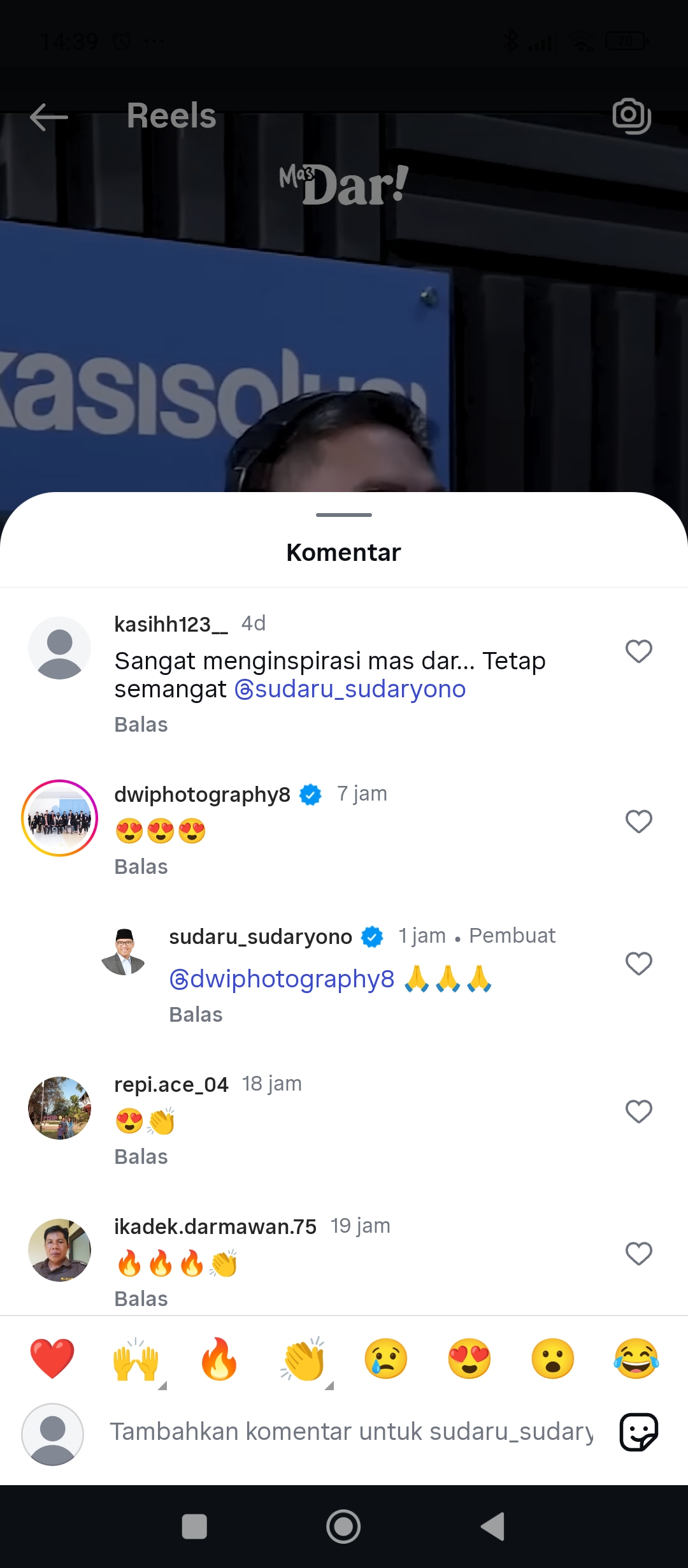Viewport: 688px width, 1568px height.
Task: Tap the system home button
Action: point(343,1527)
